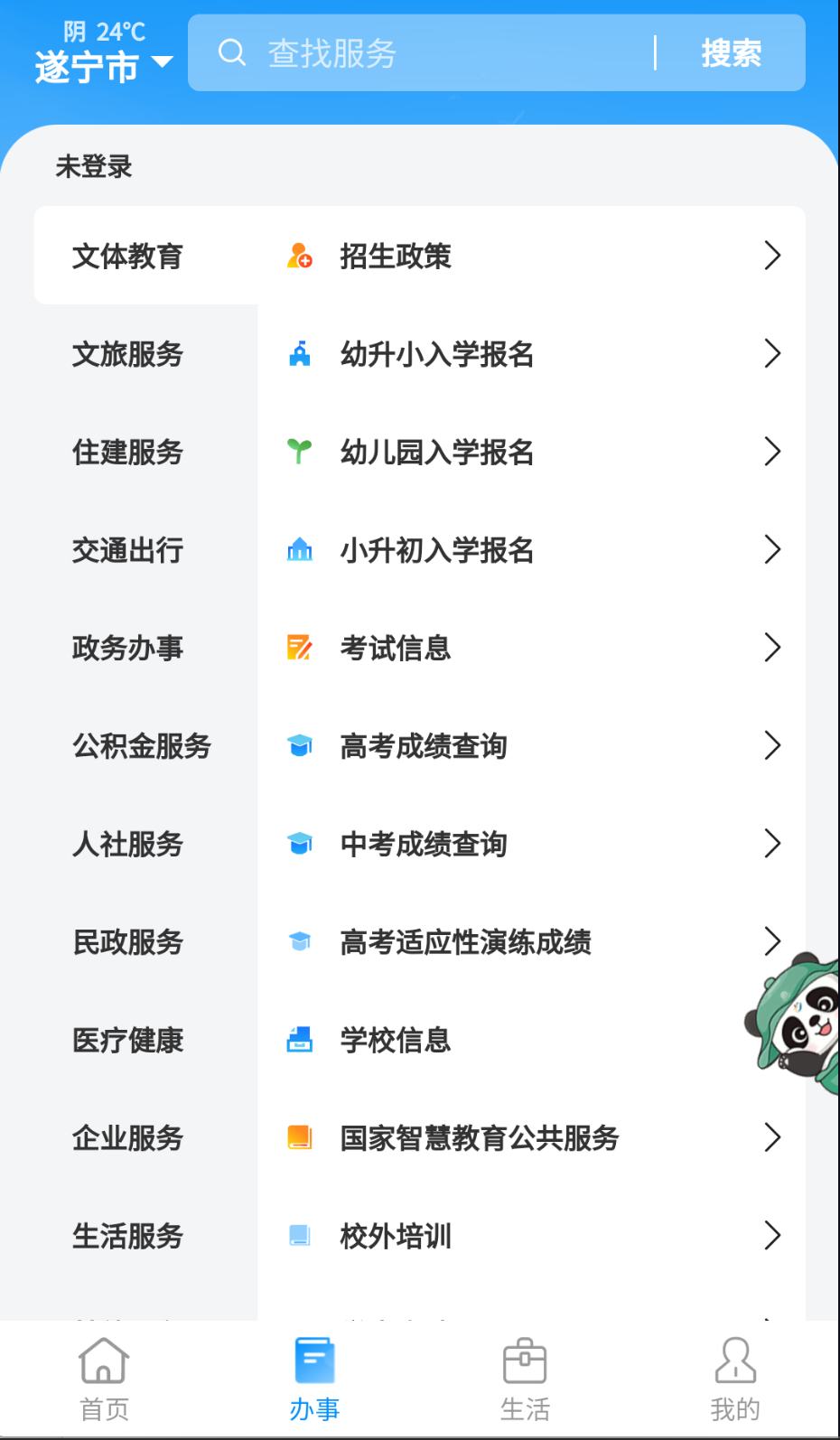The image size is (840, 1440).
Task: Switch to the 生活 tab
Action: point(525,1379)
